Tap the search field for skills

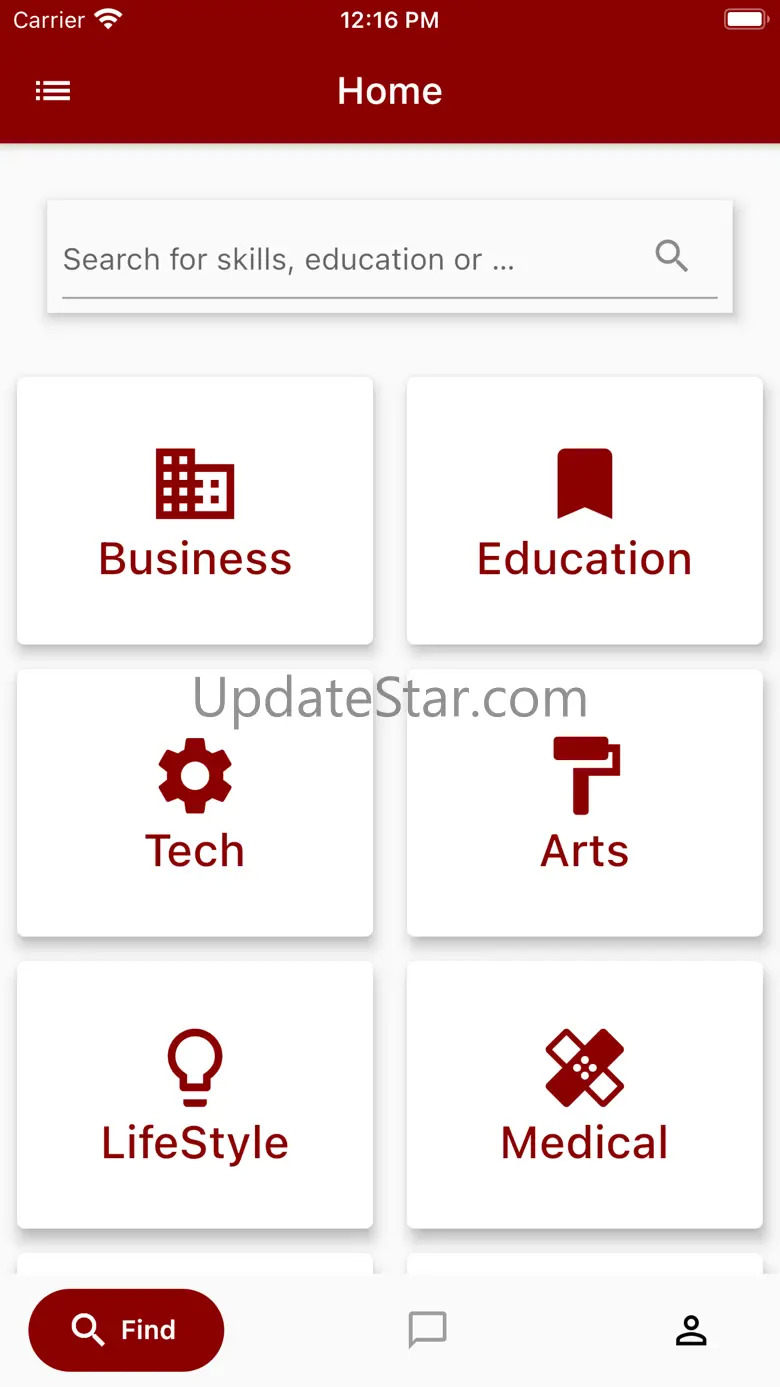click(340, 259)
